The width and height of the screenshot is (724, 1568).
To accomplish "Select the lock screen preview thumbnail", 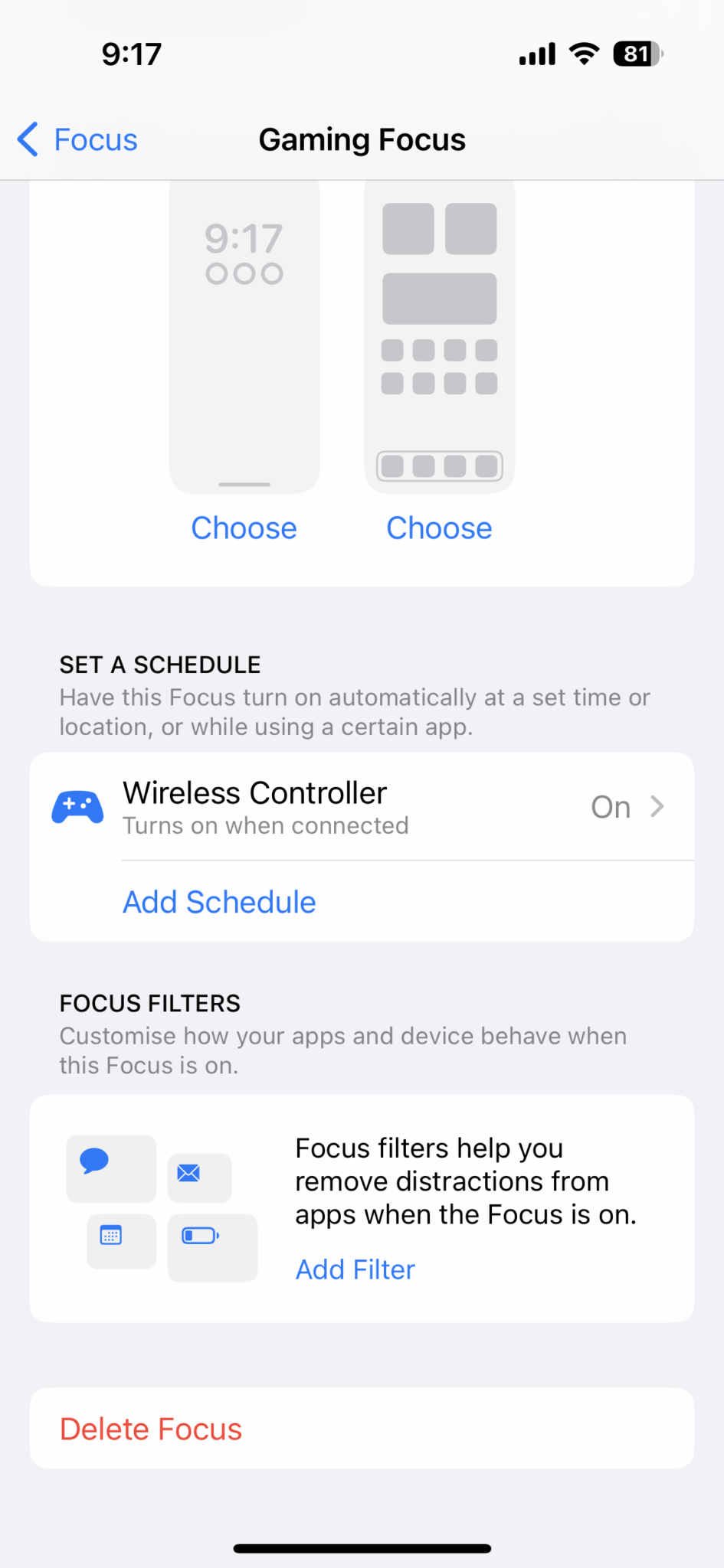I will coord(244,337).
